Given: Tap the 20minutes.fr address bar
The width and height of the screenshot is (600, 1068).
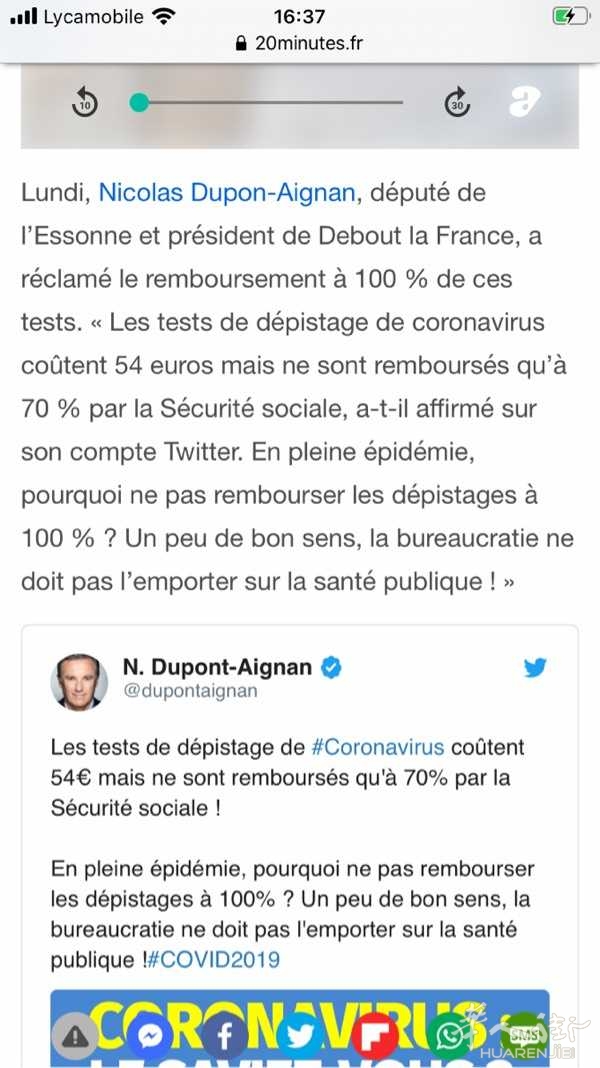Looking at the screenshot, I should pos(300,44).
